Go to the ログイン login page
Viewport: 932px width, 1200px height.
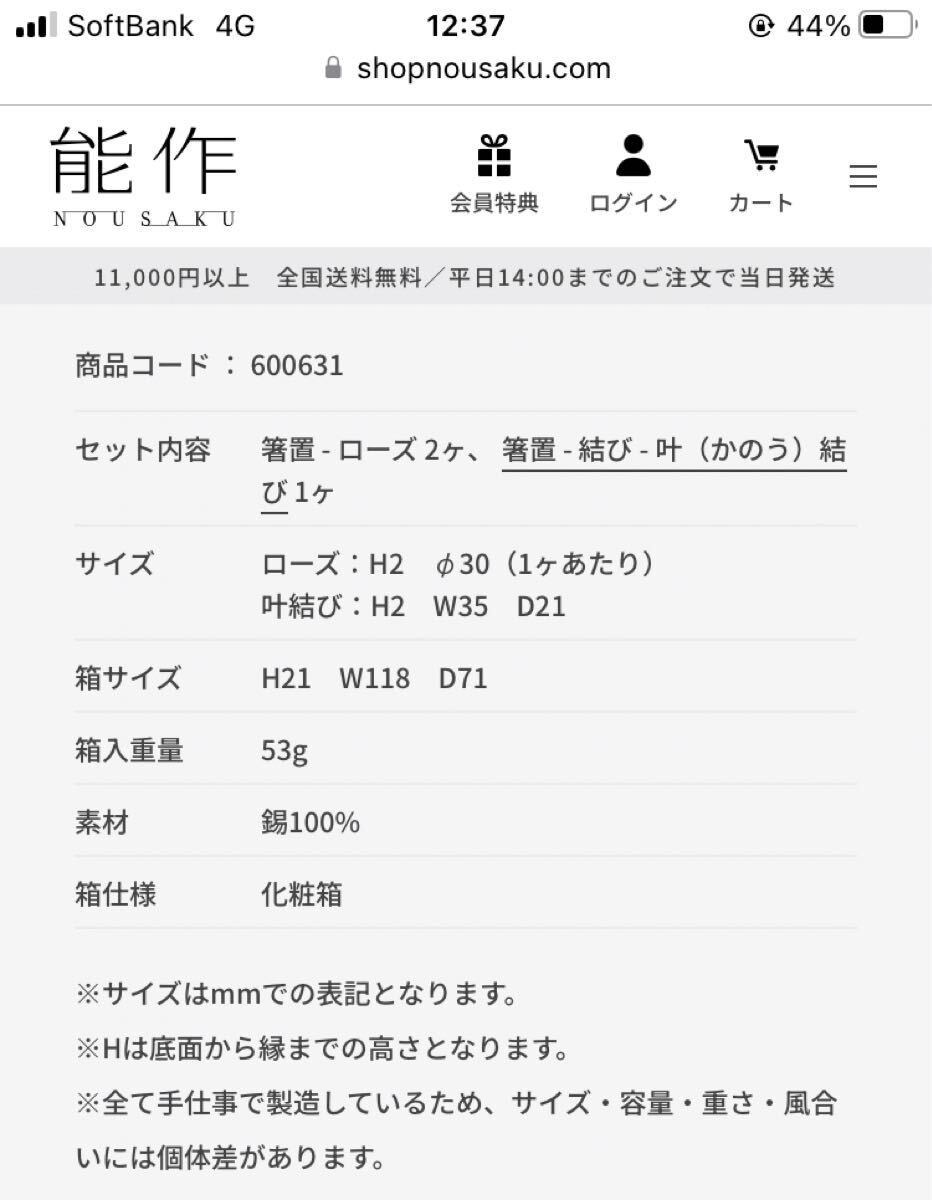pos(633,175)
